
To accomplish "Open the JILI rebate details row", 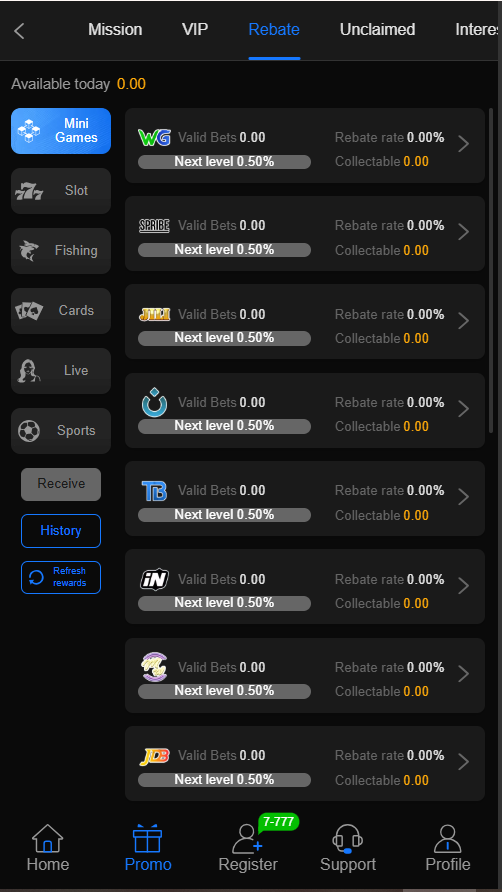I will point(305,322).
